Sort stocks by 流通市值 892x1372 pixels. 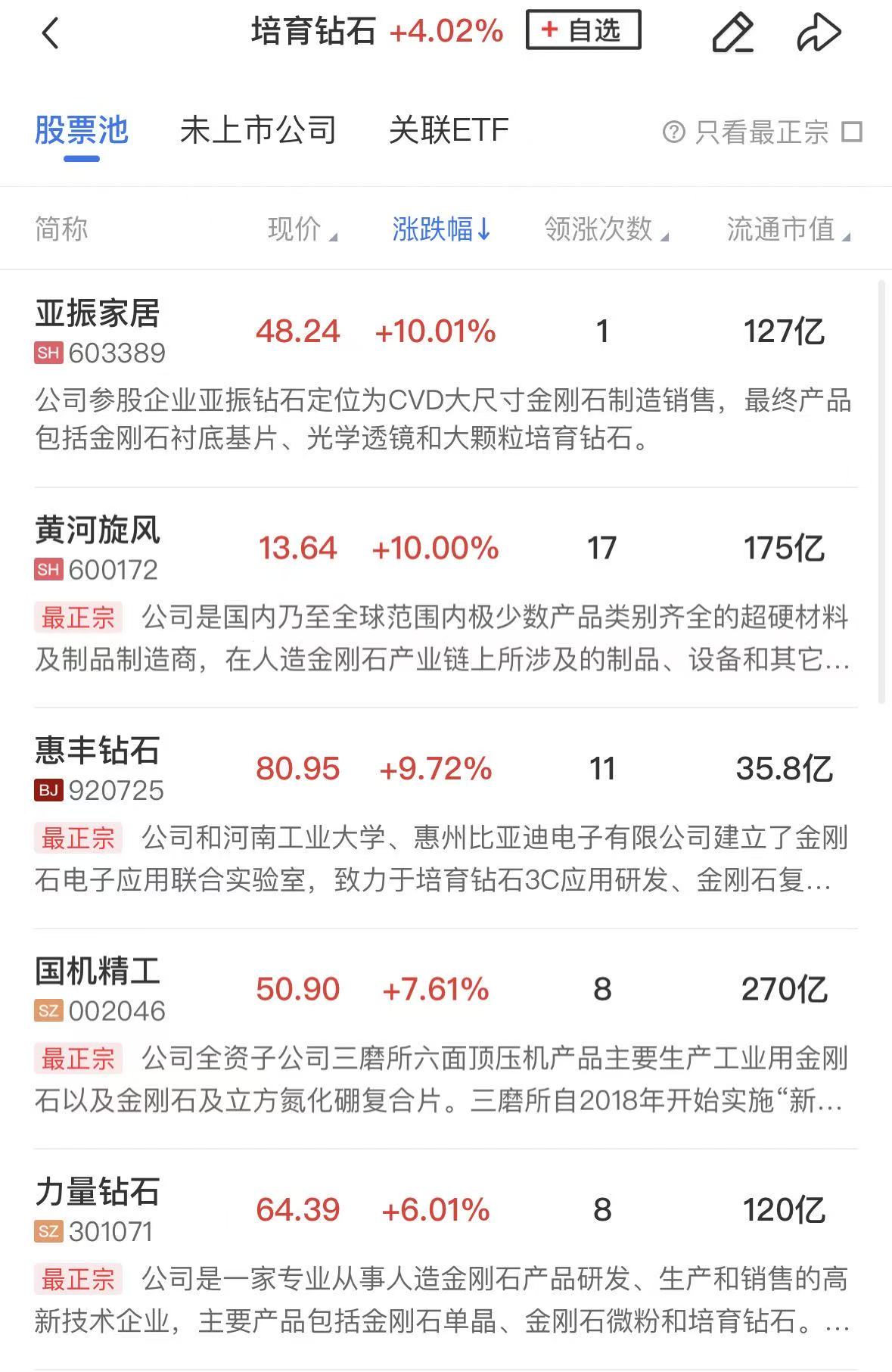tap(788, 229)
